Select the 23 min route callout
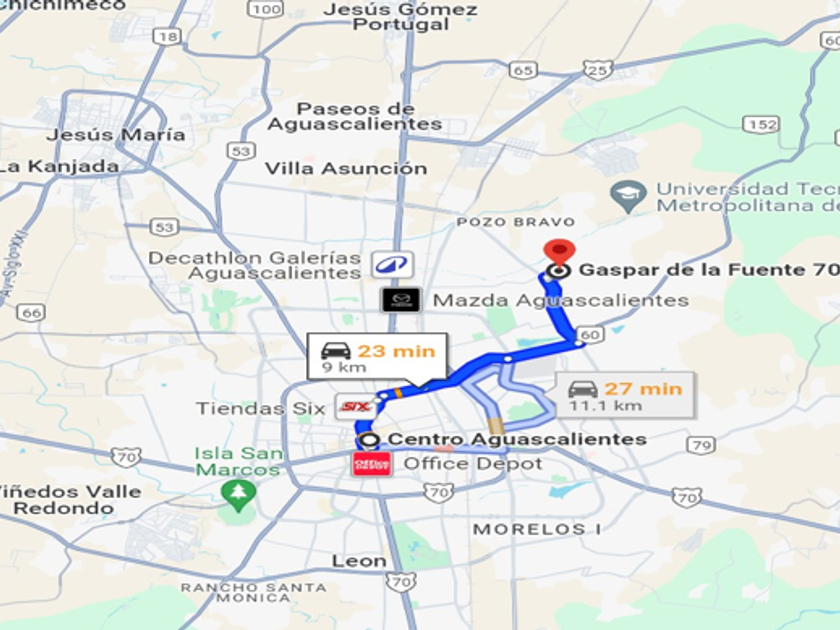The width and height of the screenshot is (840, 630). (376, 357)
